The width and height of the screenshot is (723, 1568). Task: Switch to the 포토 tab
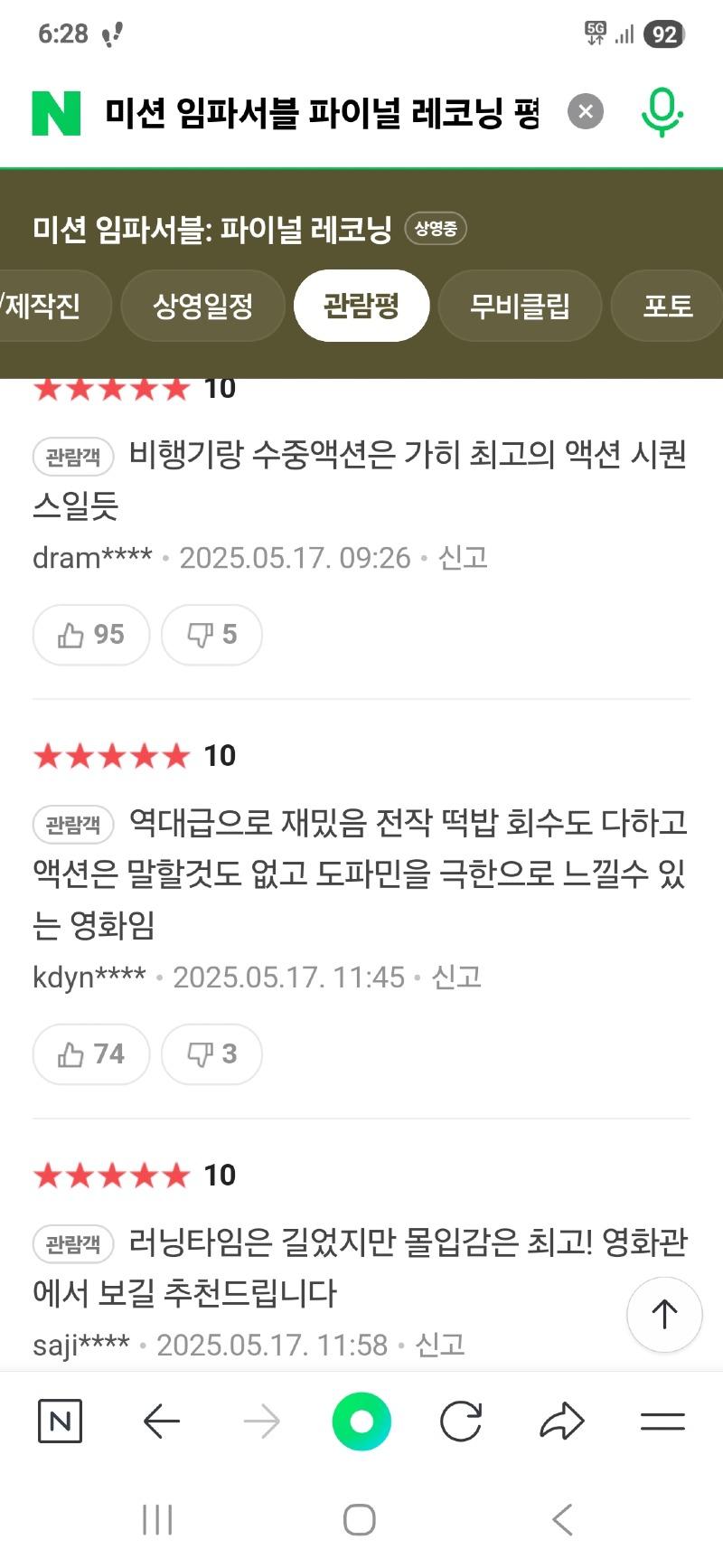coord(667,306)
